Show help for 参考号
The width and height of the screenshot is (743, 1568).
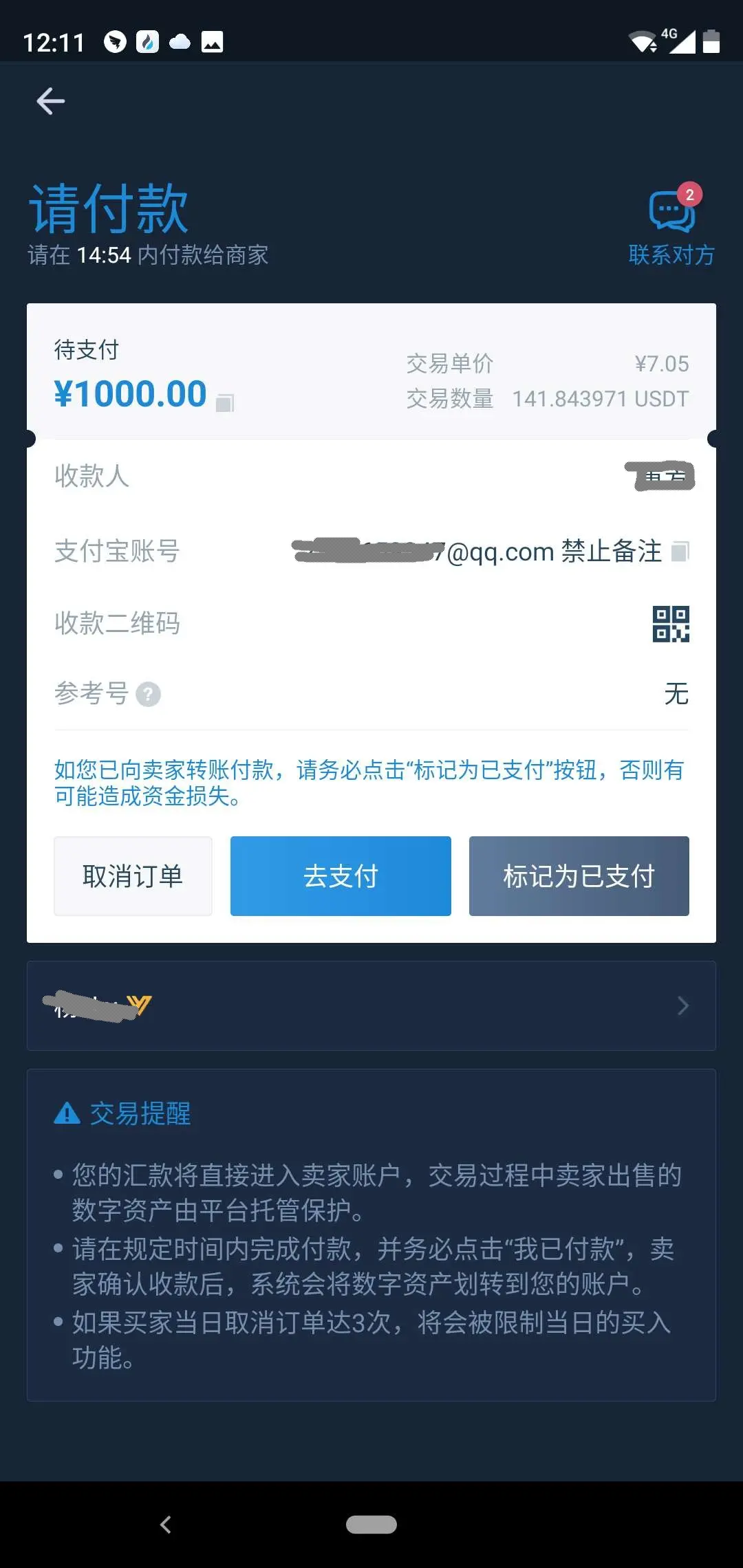click(x=148, y=694)
